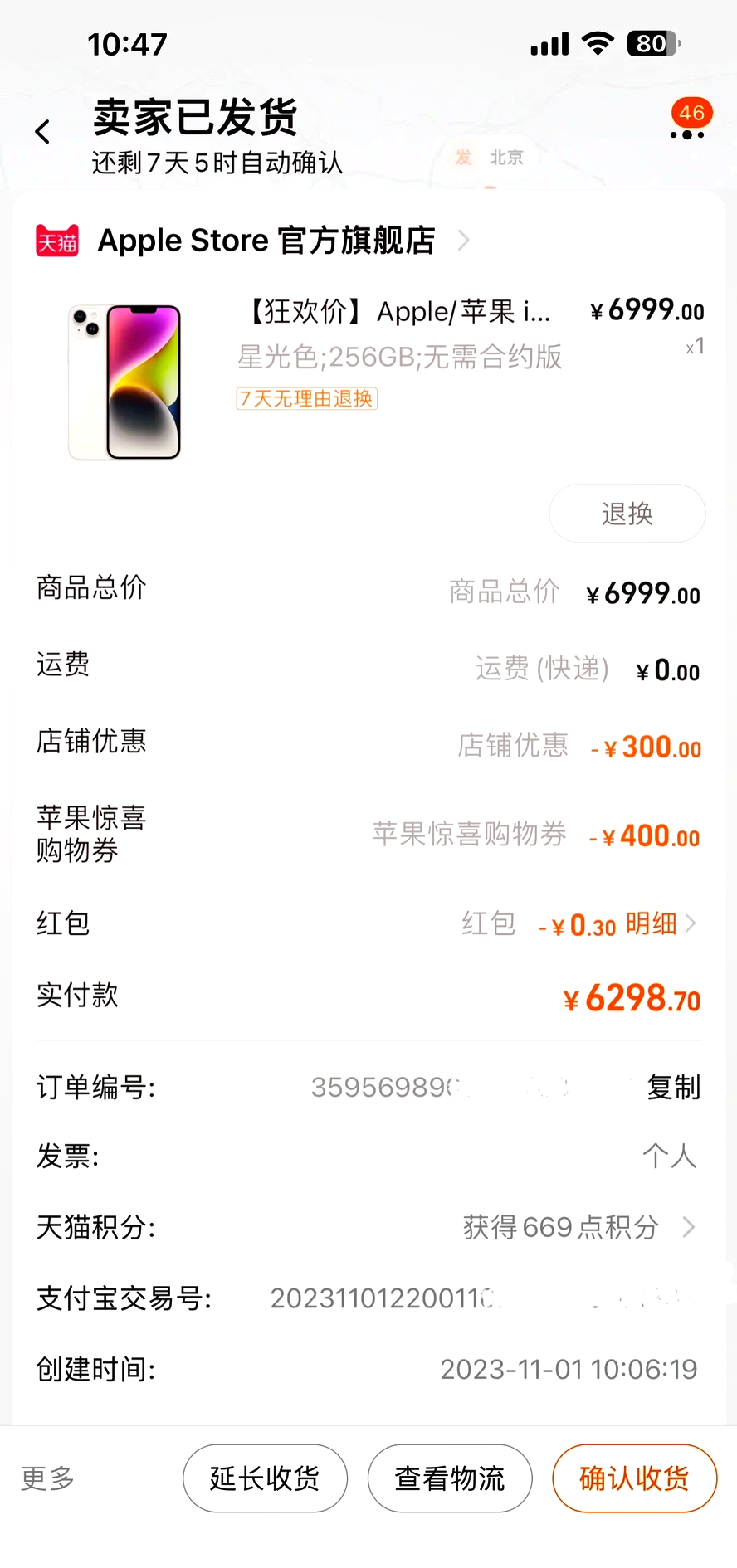Tap the battery indicator showing 80

click(652, 43)
